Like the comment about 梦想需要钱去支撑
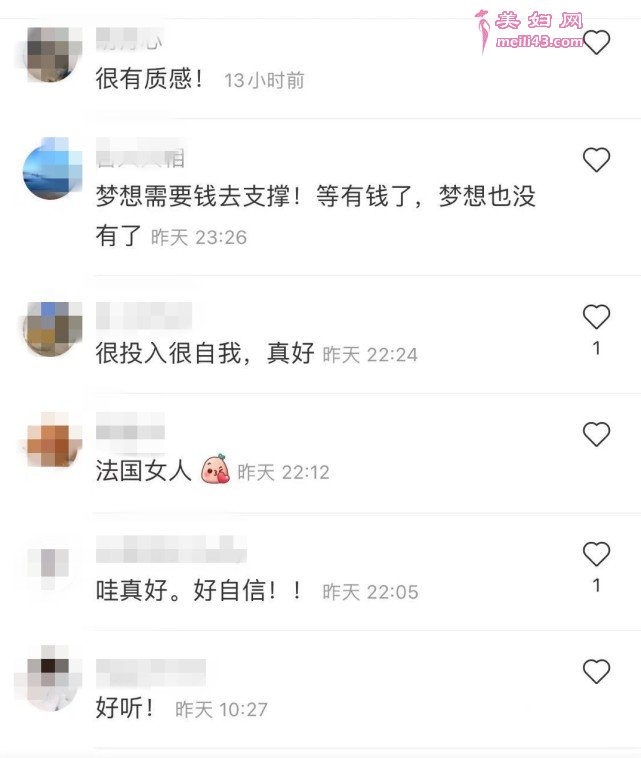Viewport: 641px width, 758px height. [596, 160]
